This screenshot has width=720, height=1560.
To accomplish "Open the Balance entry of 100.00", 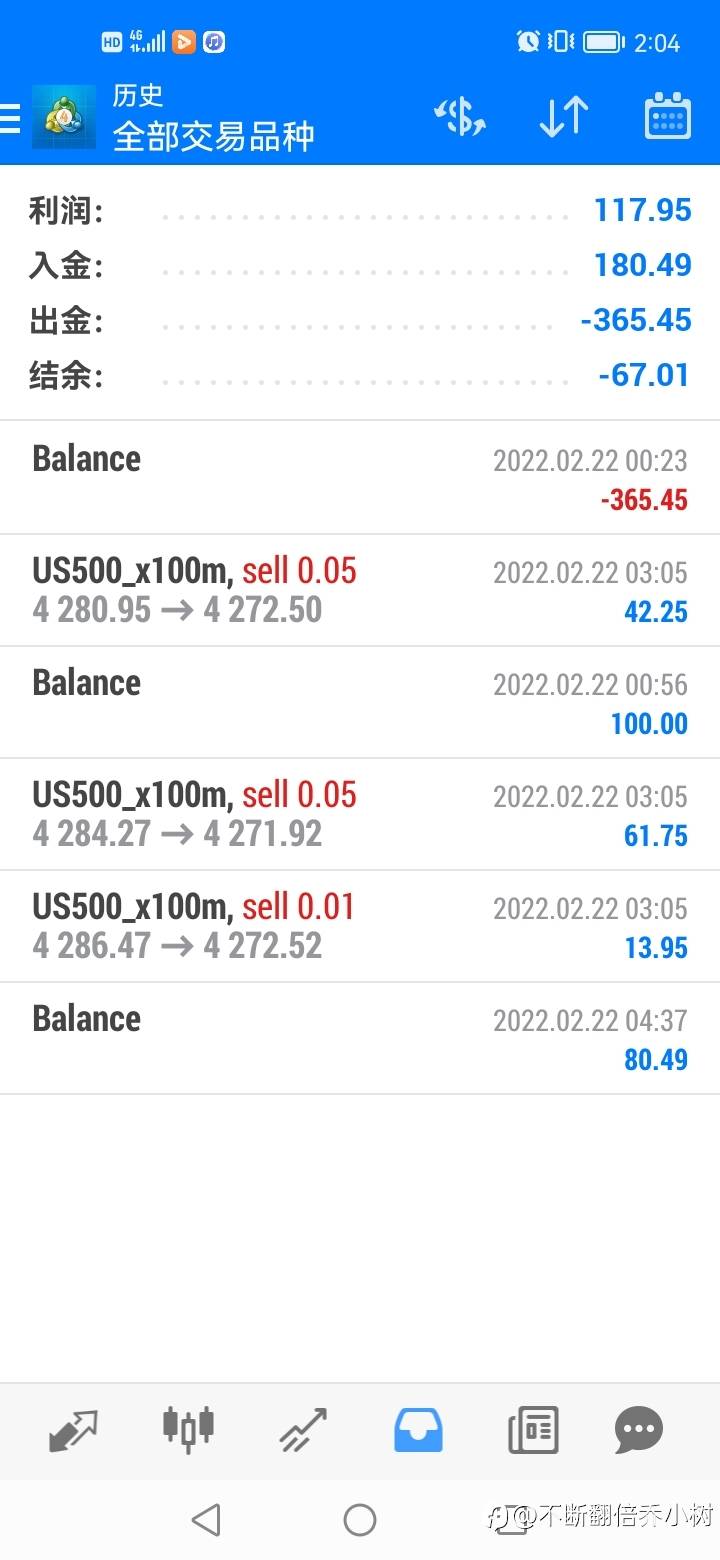I will click(360, 702).
